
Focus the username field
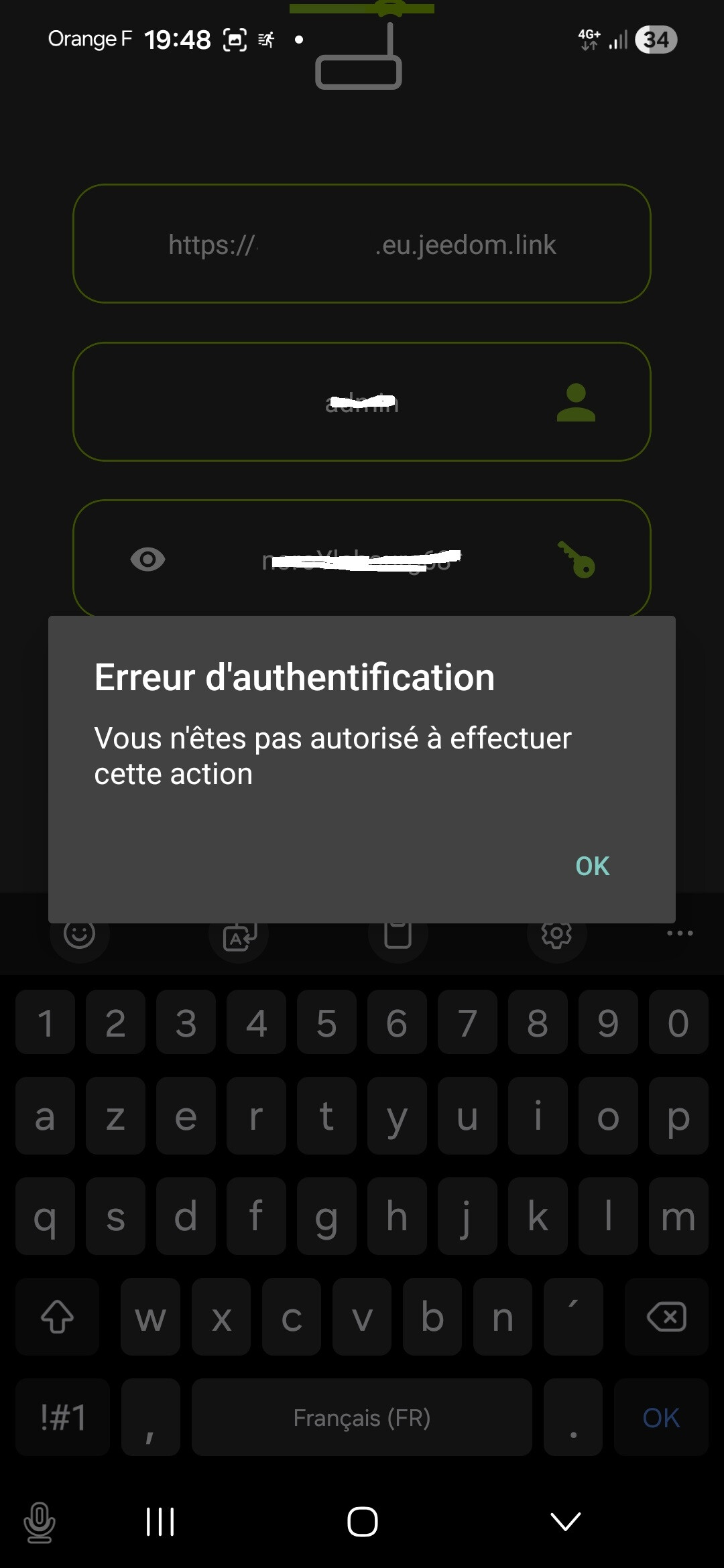362,402
